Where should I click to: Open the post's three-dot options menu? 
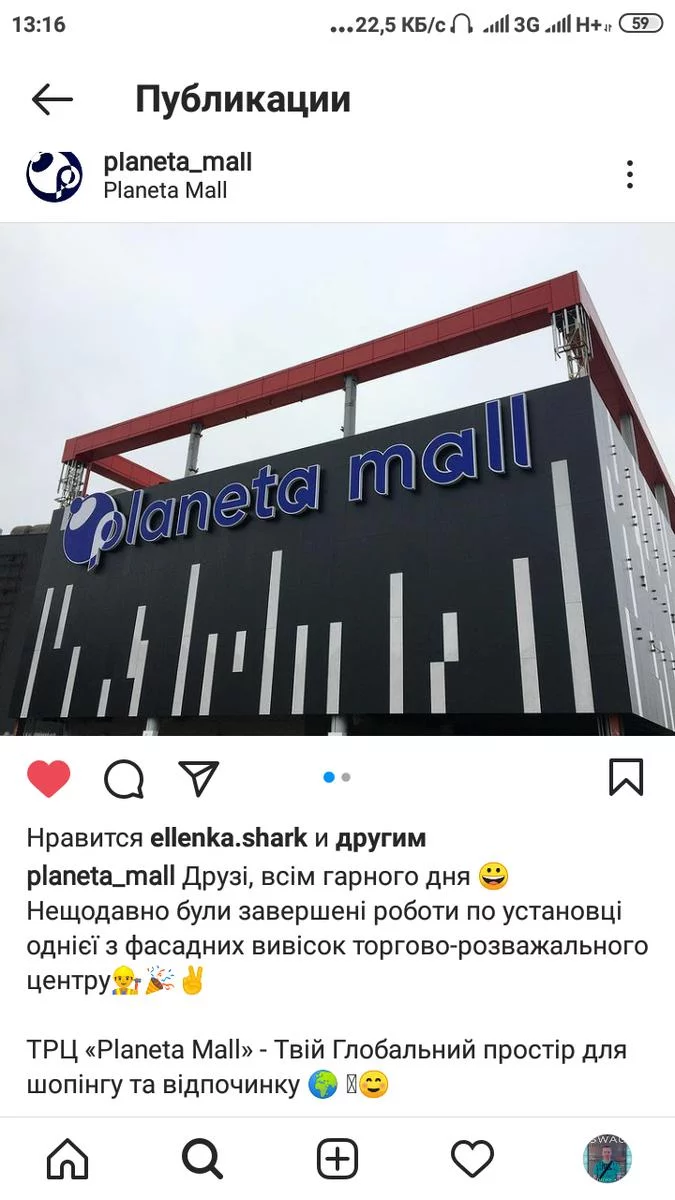click(629, 175)
